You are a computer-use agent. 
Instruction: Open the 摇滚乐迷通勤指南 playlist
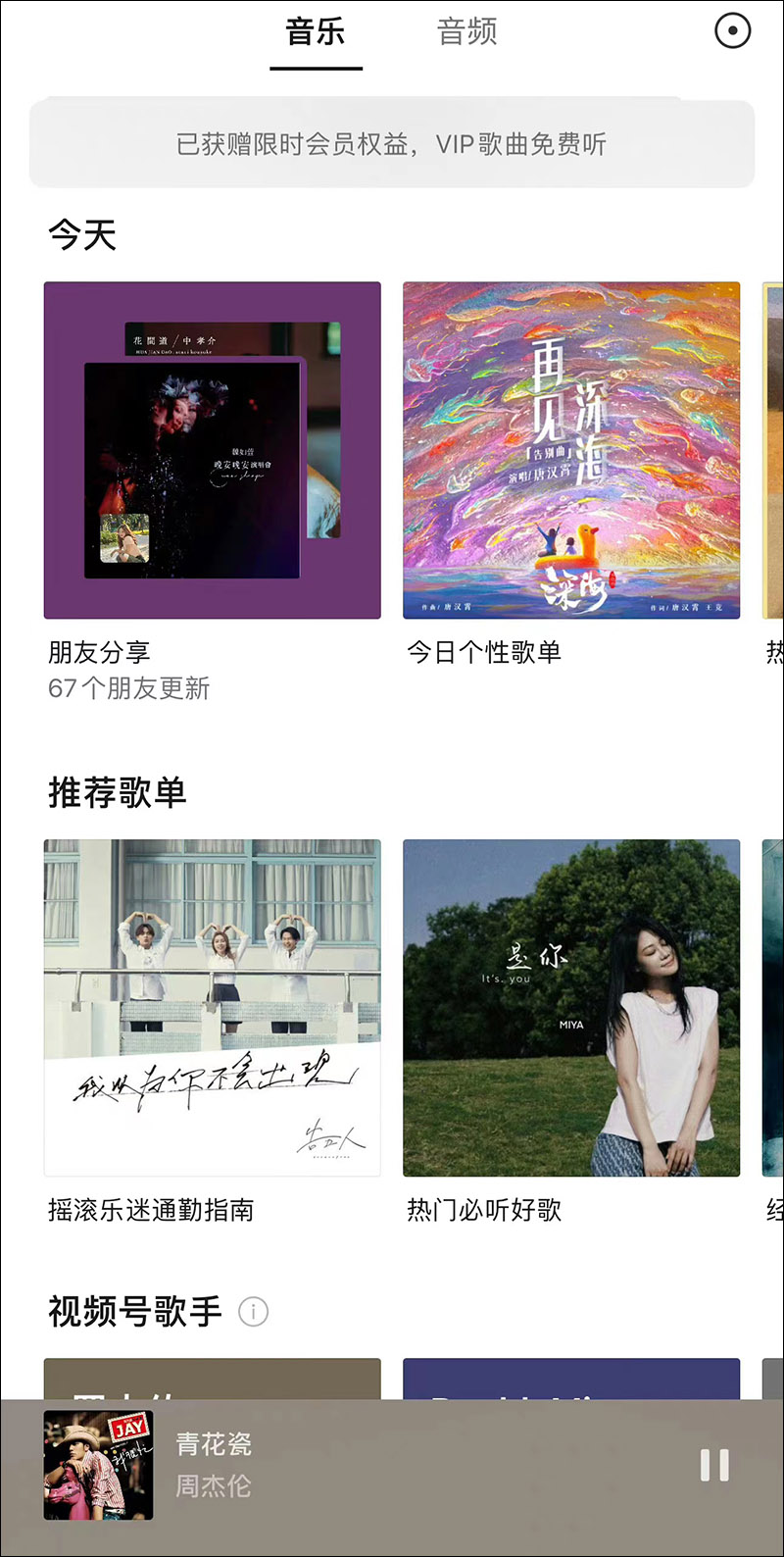click(x=211, y=1007)
